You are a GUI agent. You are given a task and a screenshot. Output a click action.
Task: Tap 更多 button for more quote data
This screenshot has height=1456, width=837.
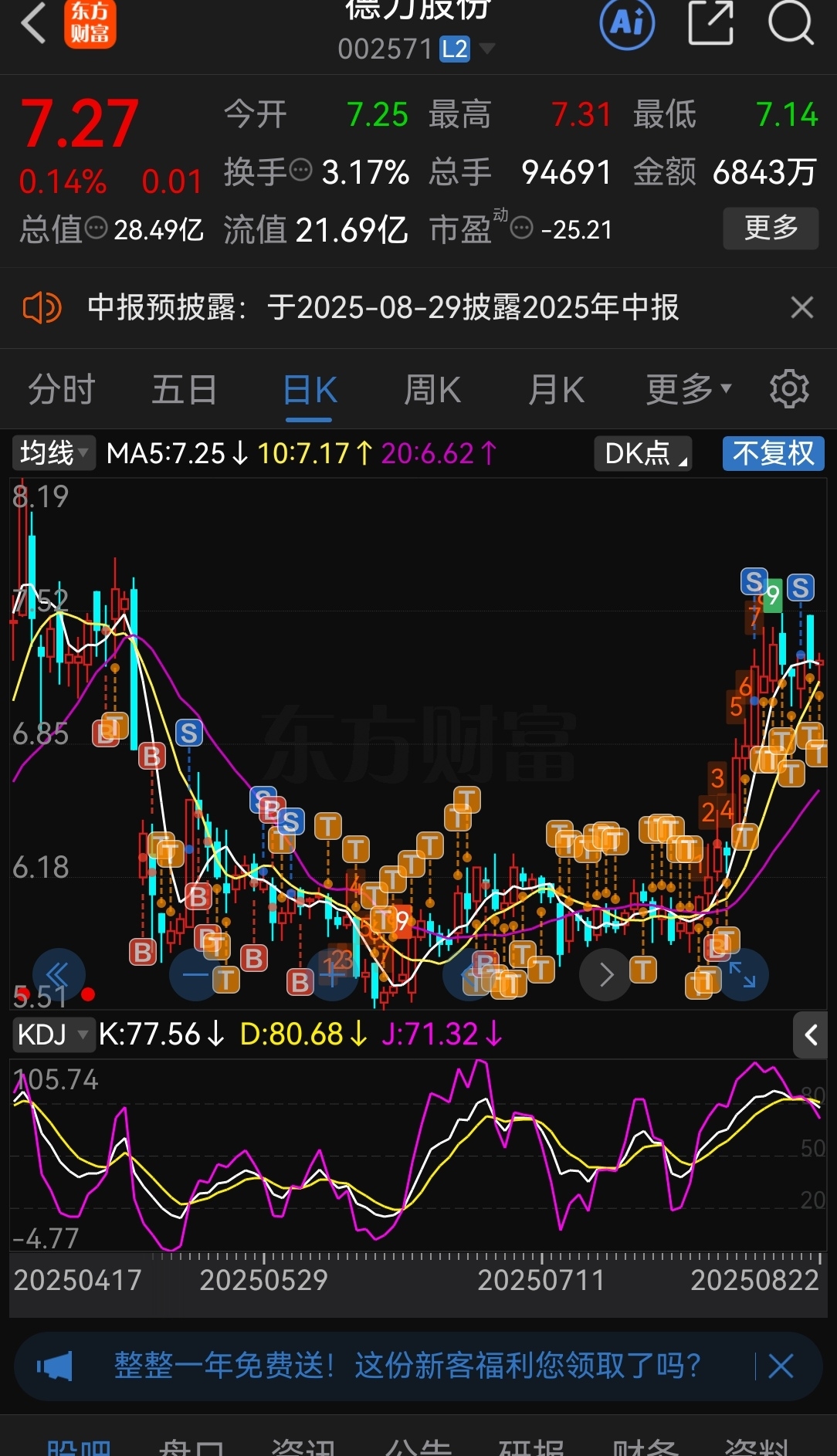coord(771,228)
